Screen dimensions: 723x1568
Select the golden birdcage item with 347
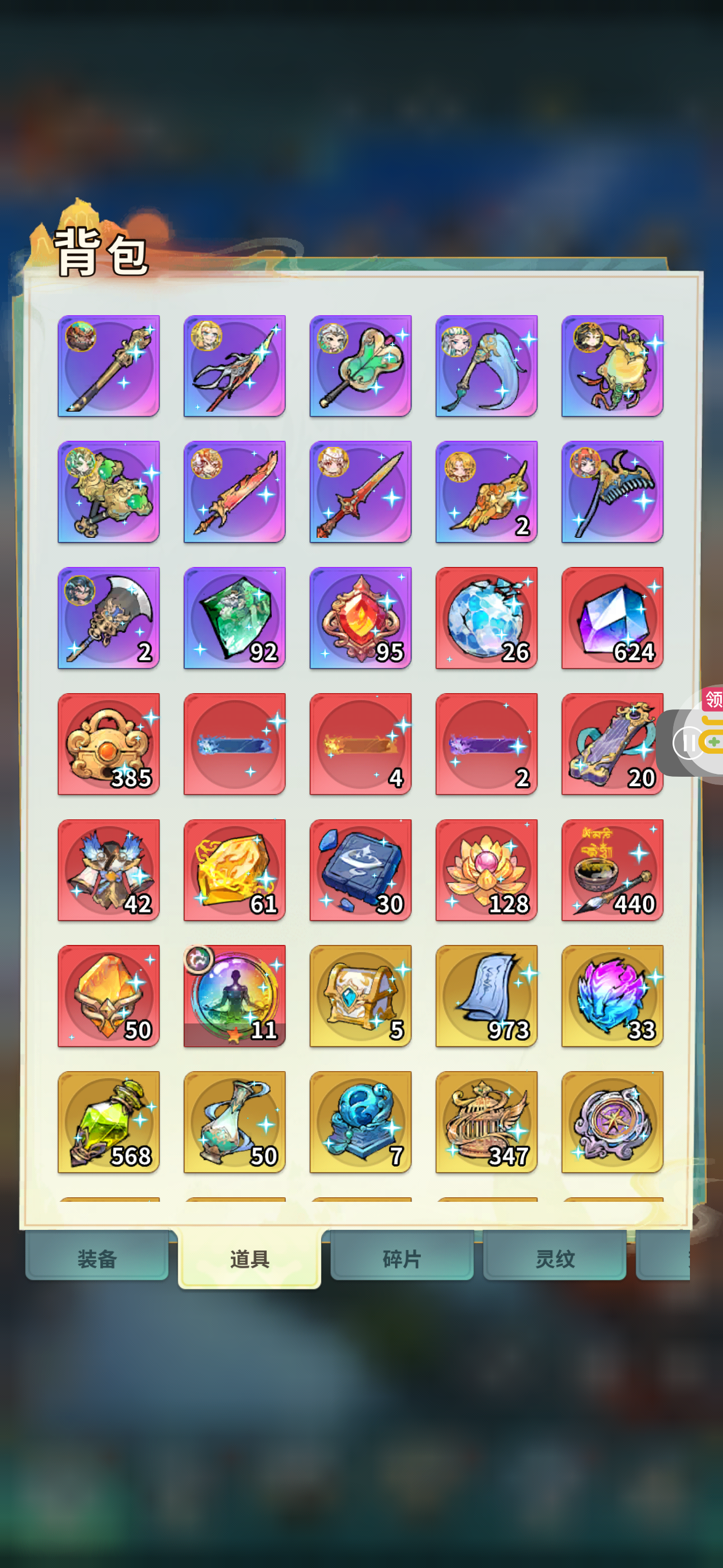pyautogui.click(x=486, y=1121)
